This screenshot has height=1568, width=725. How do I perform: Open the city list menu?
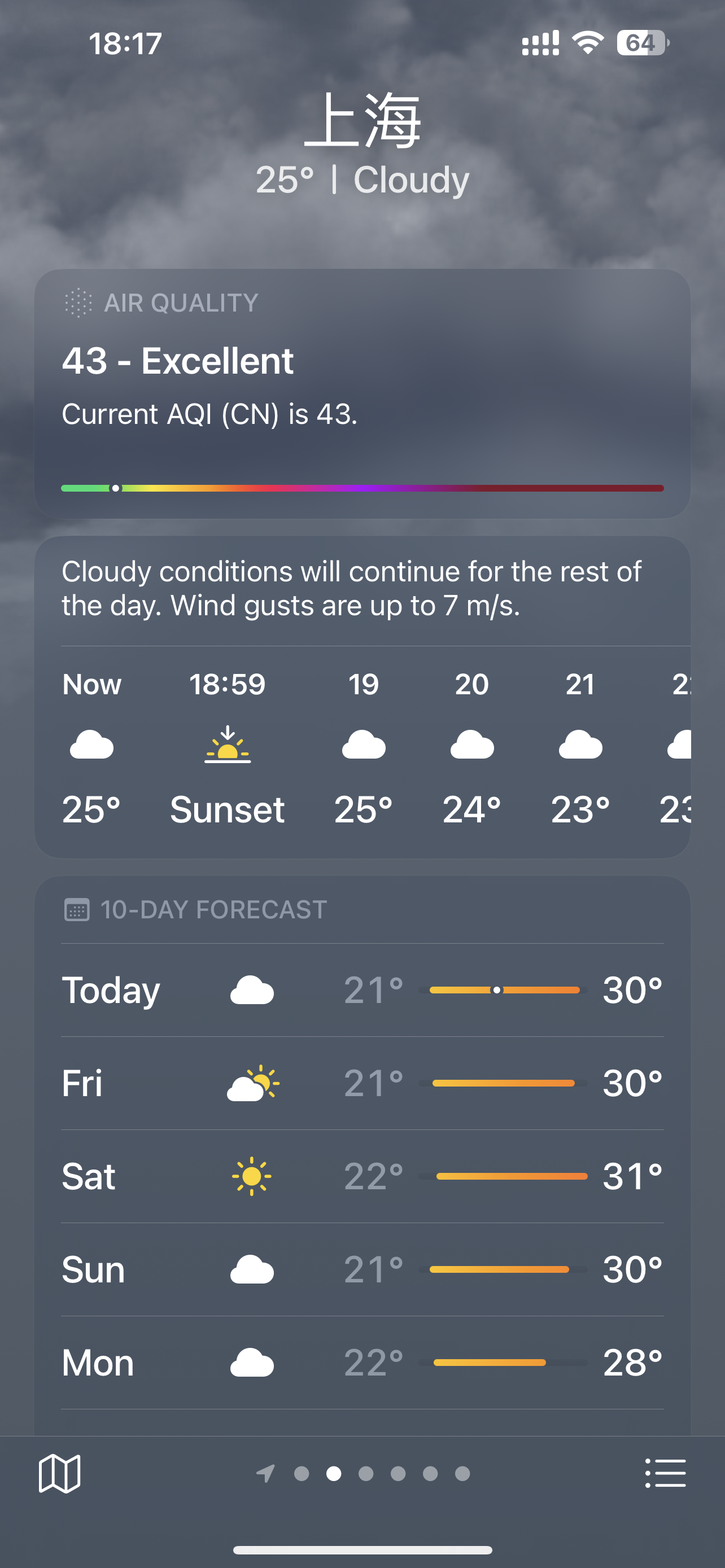tap(665, 1473)
